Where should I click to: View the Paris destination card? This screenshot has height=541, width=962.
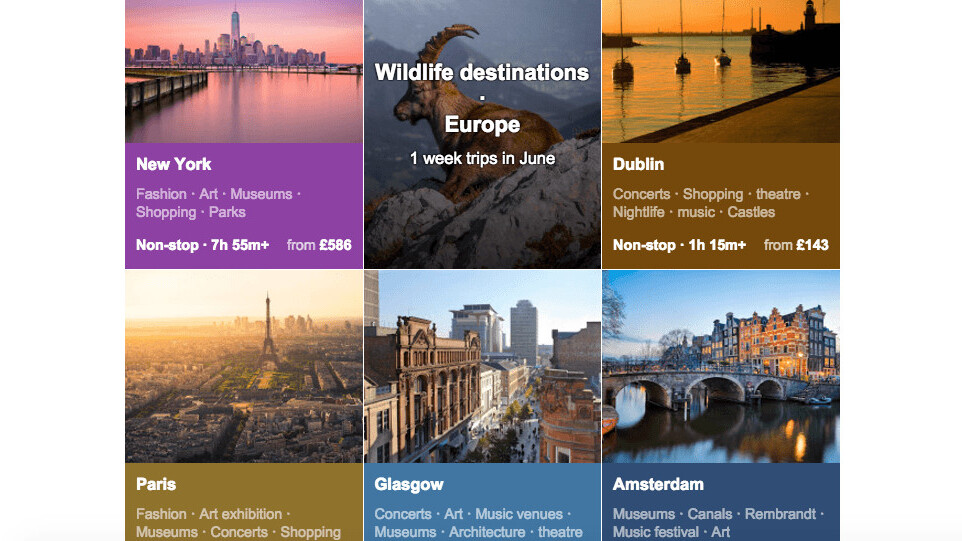point(243,404)
